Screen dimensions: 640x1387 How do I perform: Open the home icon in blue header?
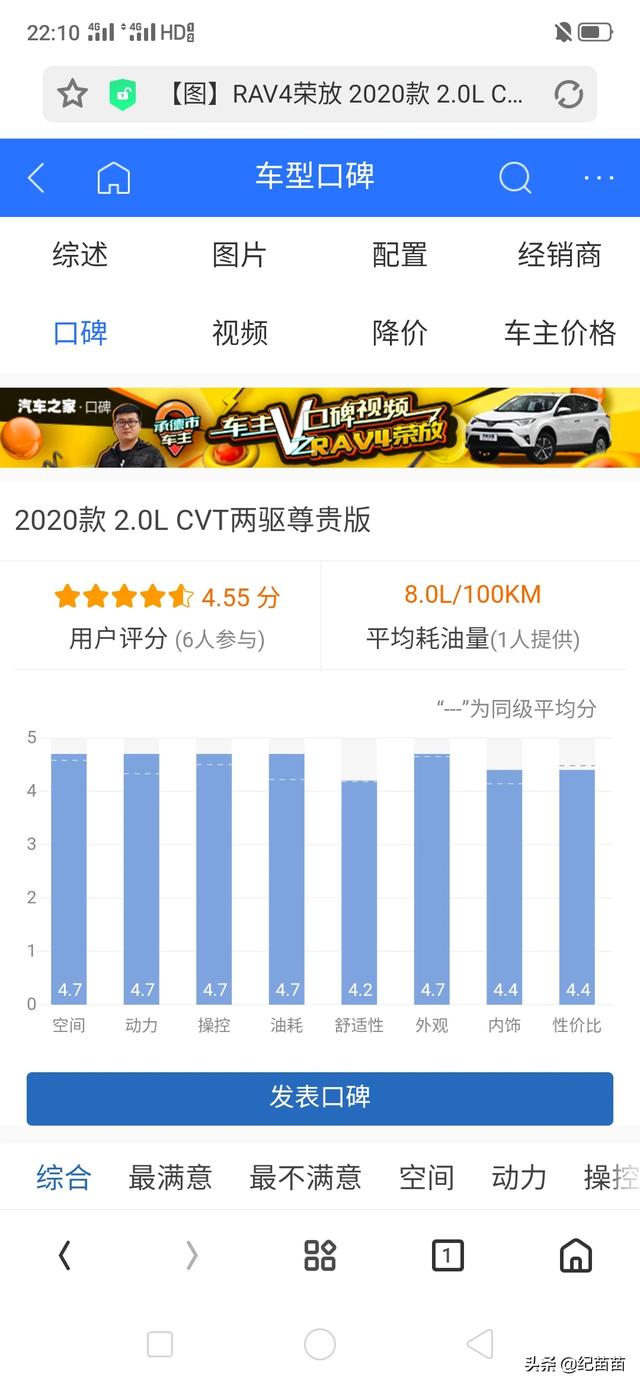(114, 178)
